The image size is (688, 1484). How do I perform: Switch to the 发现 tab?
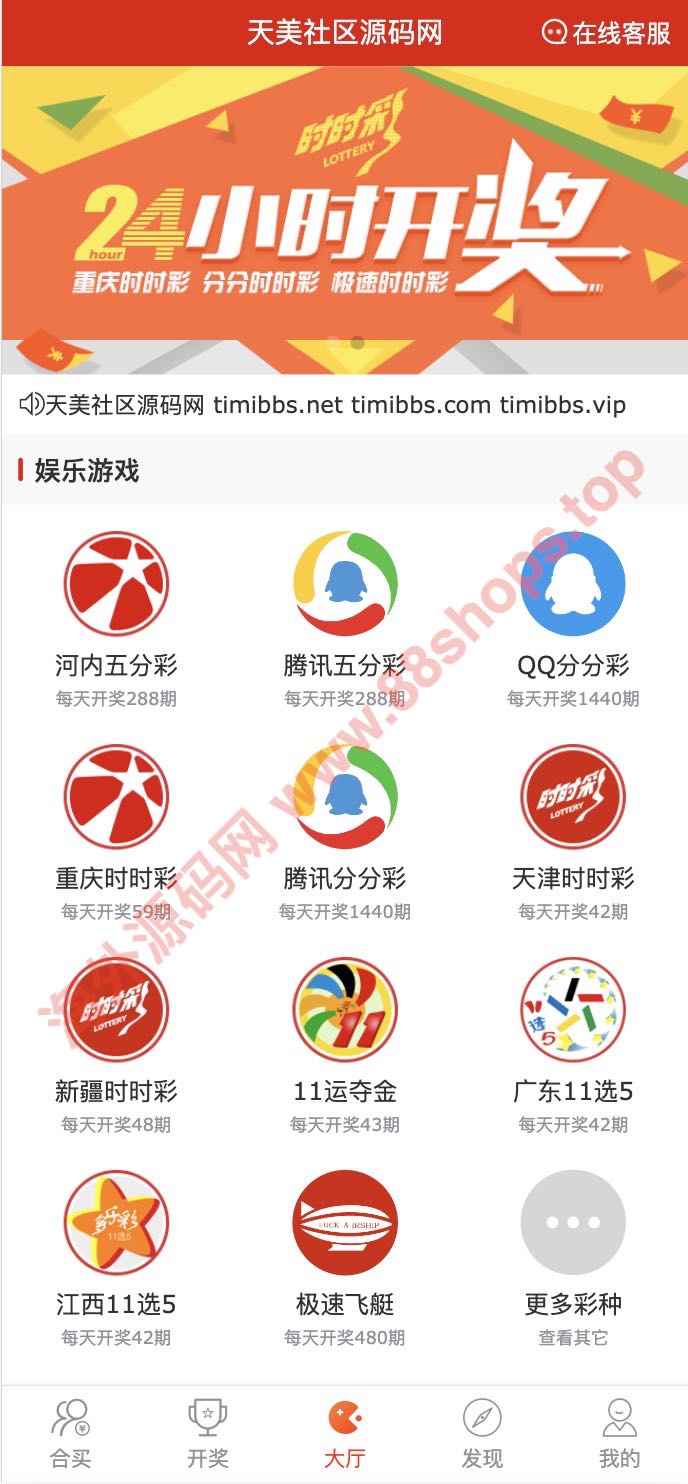click(482, 1434)
